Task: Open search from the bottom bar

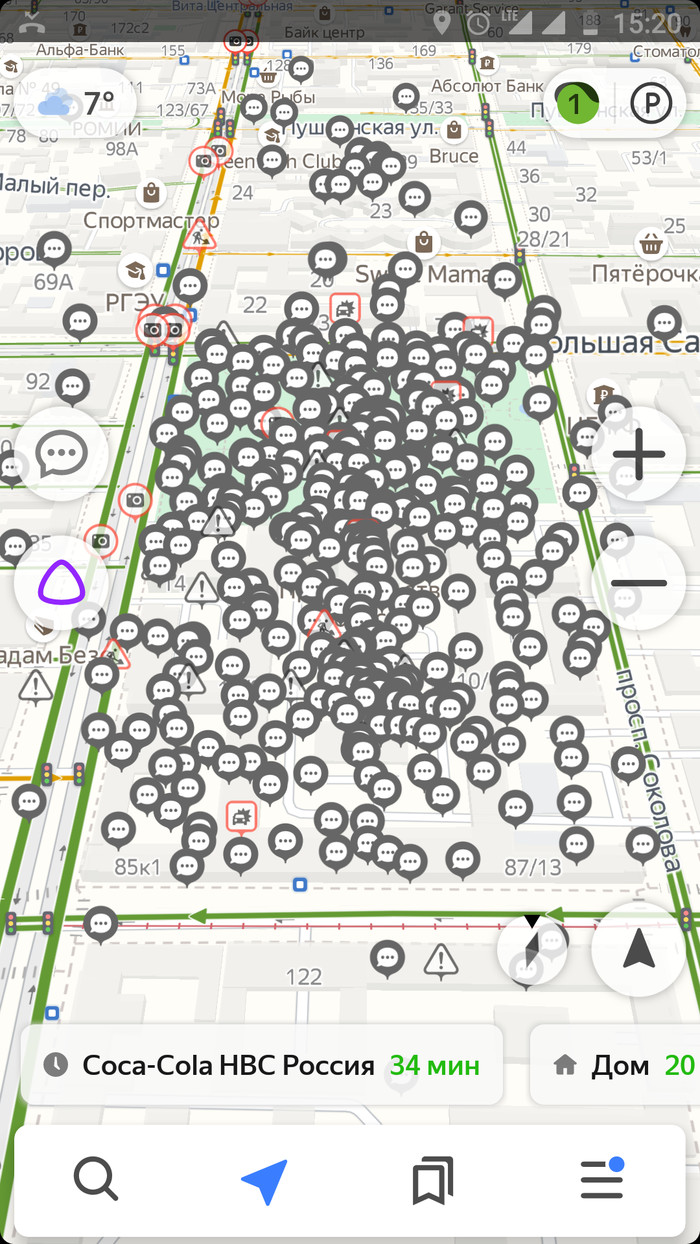Action: point(96,1181)
